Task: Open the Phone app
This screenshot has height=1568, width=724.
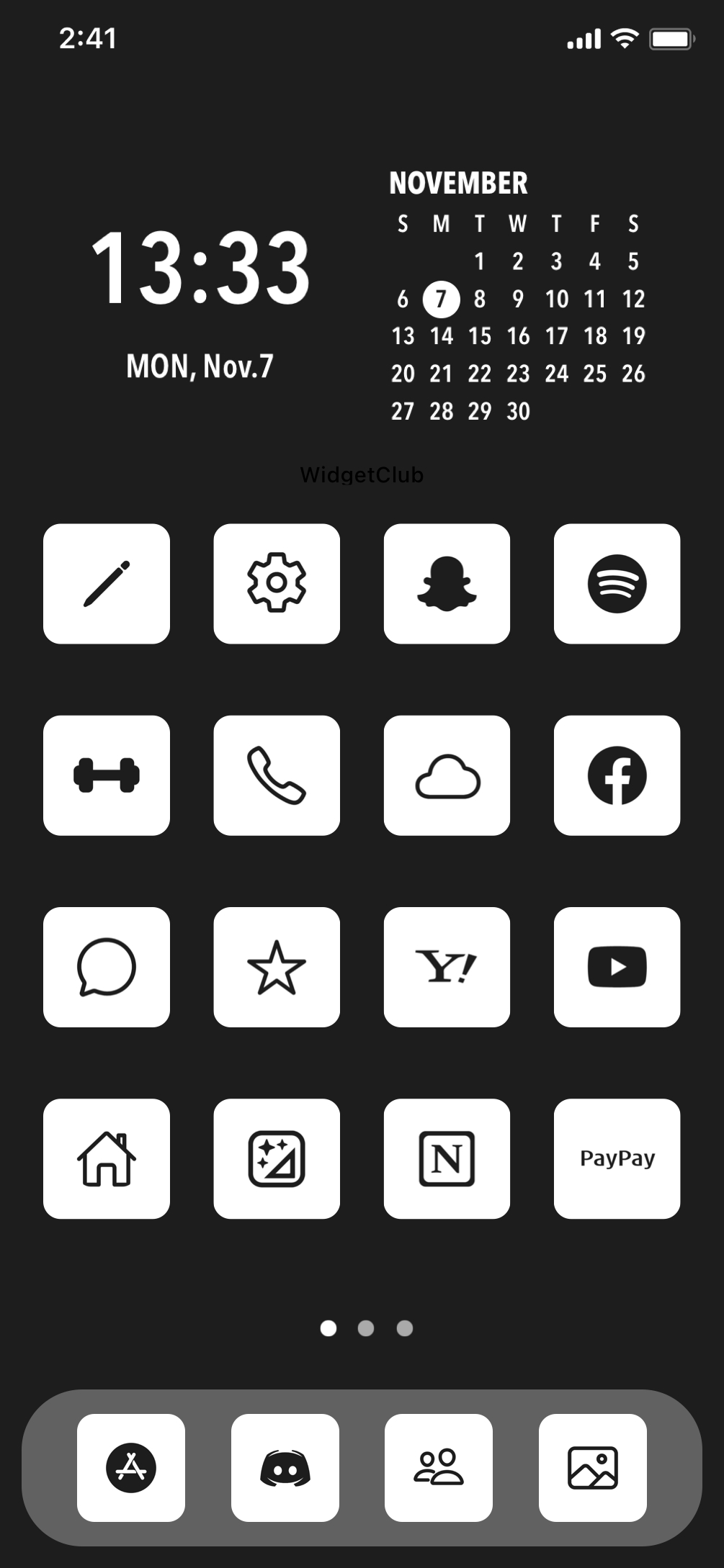Action: [277, 775]
